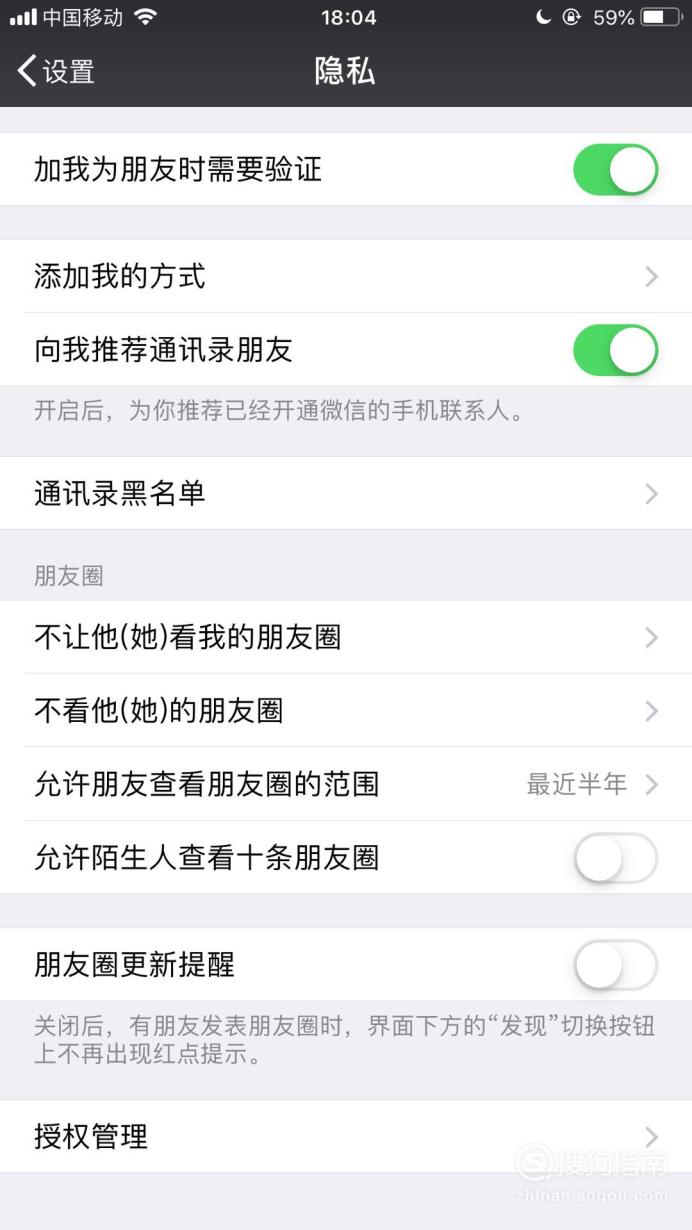Screen dimensions: 692x1230
Task: Open 授权管理
Action: [x=346, y=1137]
